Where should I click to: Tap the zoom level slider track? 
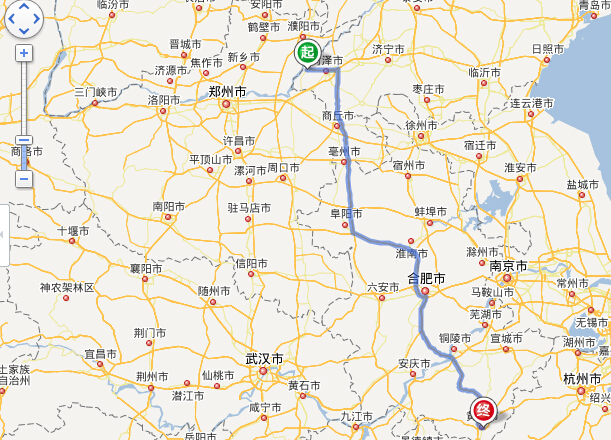24,100
